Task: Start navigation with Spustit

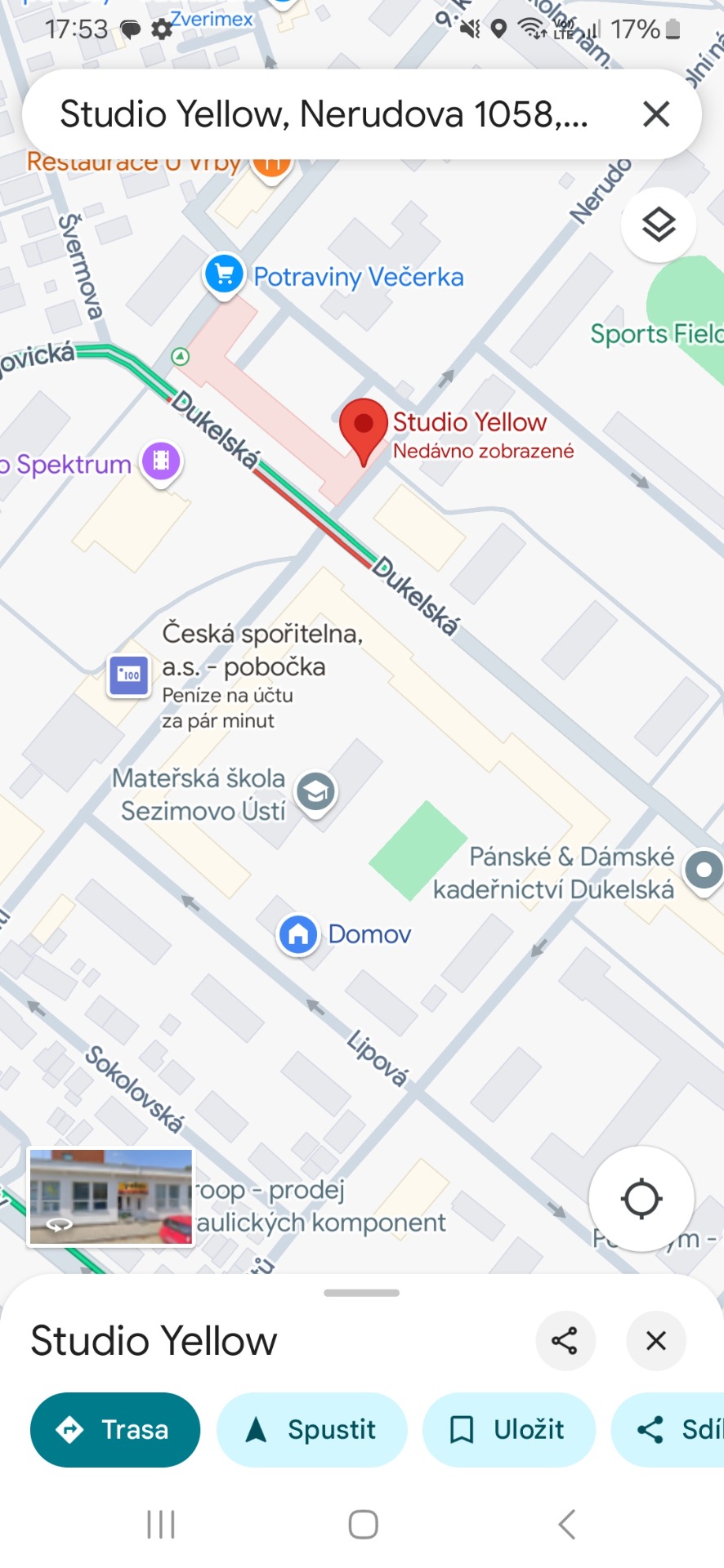Action: click(x=311, y=1429)
